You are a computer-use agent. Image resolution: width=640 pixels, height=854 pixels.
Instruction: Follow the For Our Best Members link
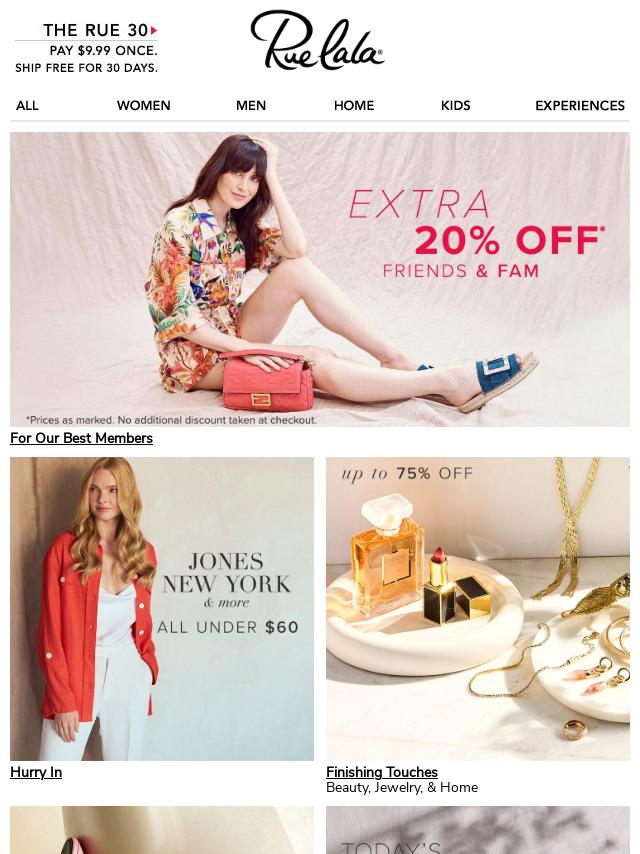[81, 438]
